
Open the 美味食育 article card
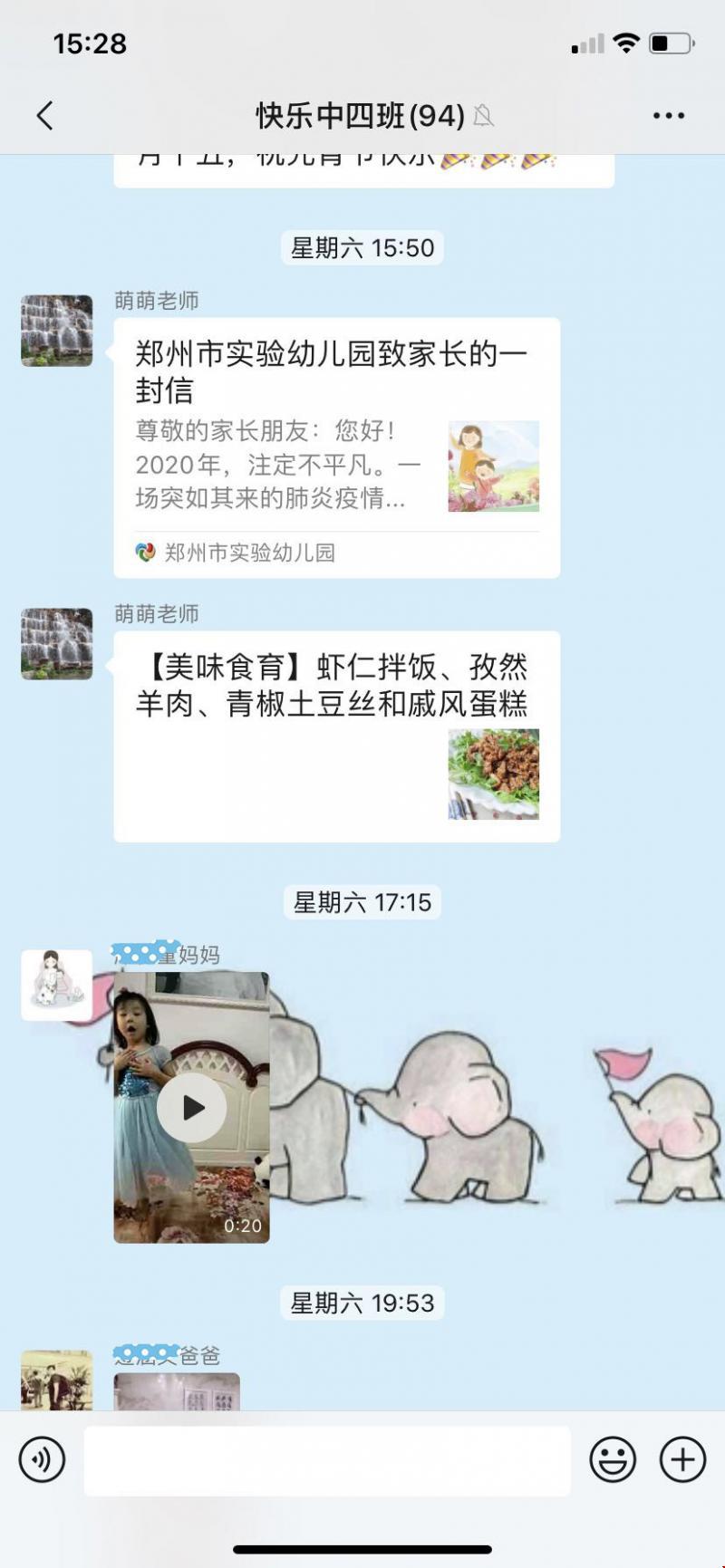point(336,736)
